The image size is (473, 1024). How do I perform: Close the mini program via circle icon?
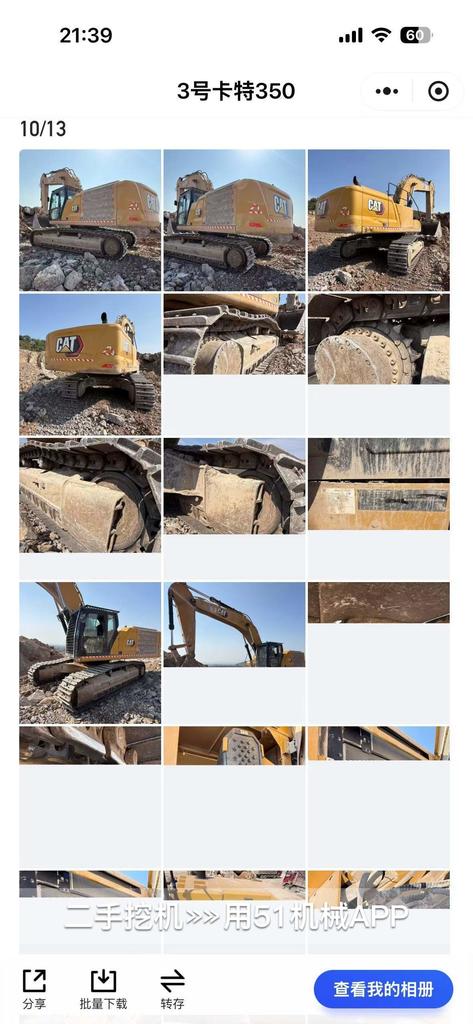click(438, 91)
